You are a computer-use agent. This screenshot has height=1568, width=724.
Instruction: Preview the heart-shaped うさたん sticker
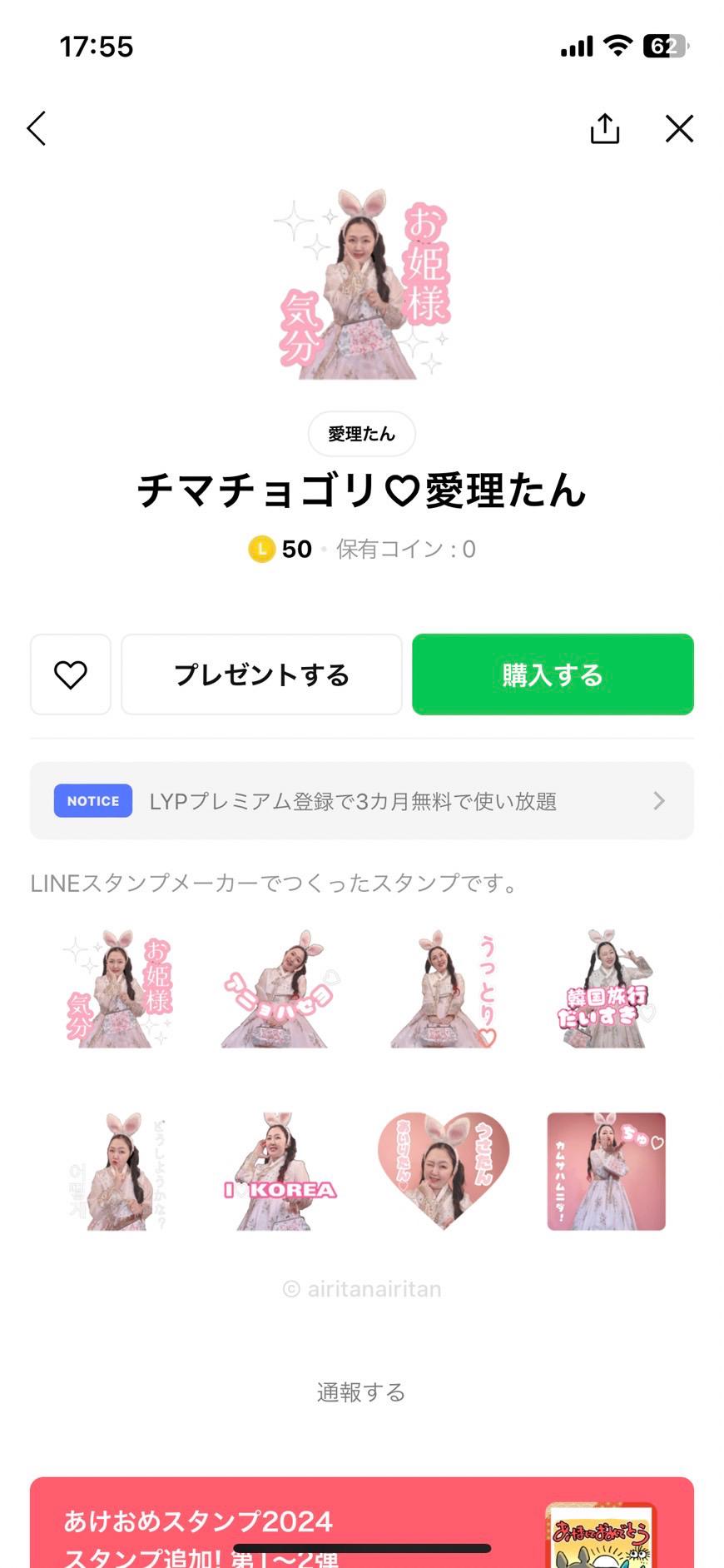point(443,1172)
